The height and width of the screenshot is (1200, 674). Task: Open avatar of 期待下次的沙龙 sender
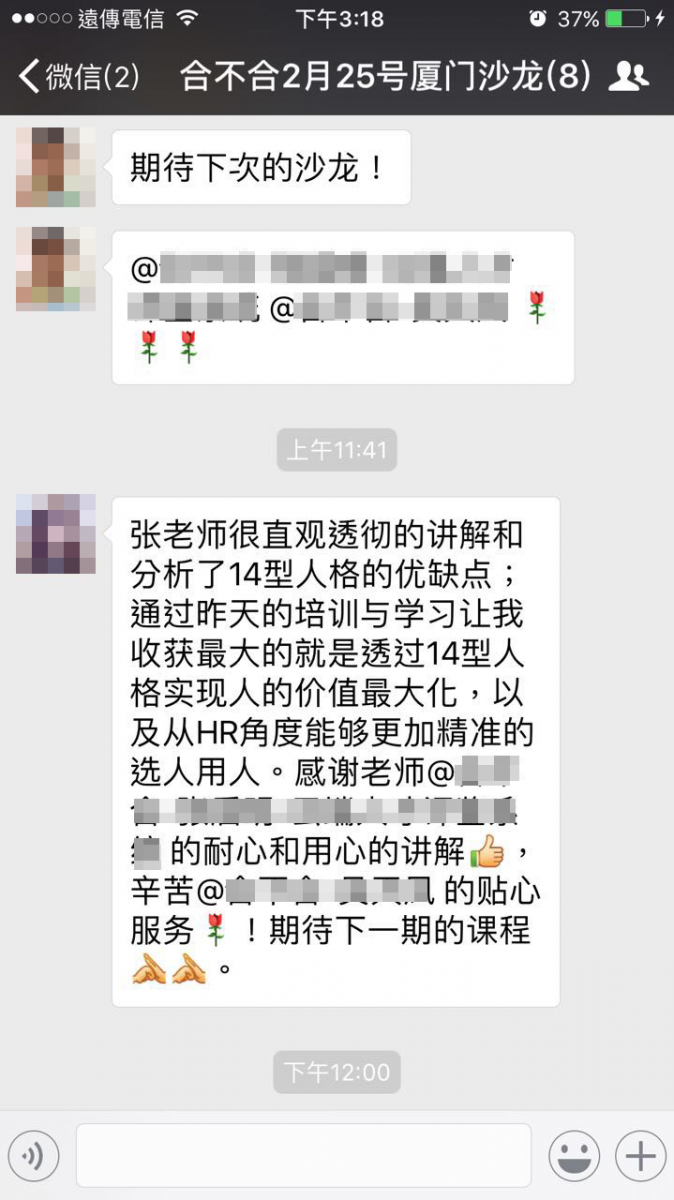(x=56, y=168)
